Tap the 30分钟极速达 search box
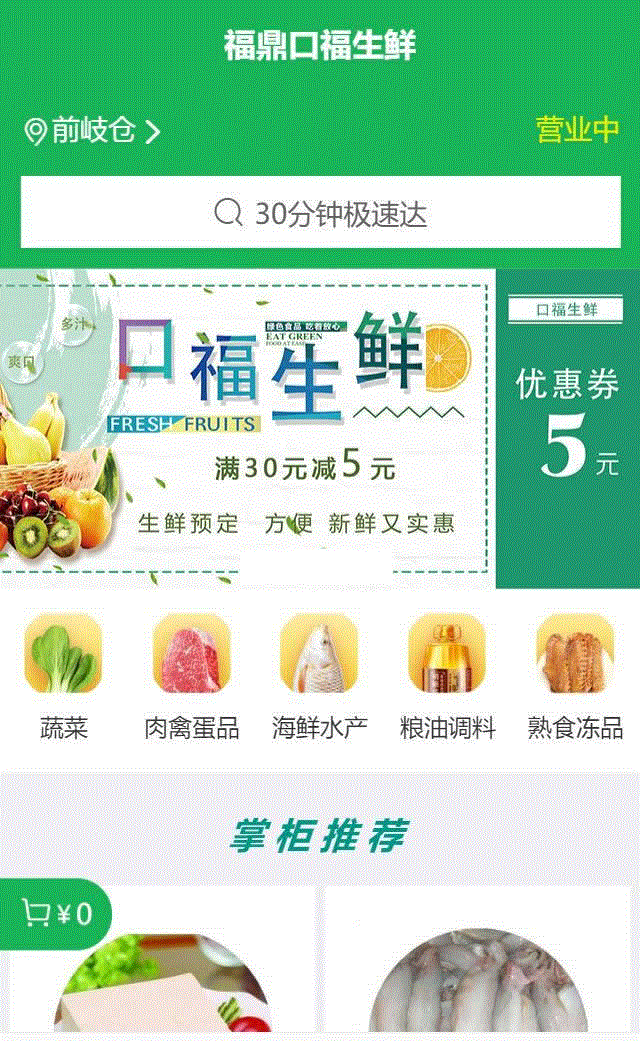The width and height of the screenshot is (640, 1041). tap(320, 212)
